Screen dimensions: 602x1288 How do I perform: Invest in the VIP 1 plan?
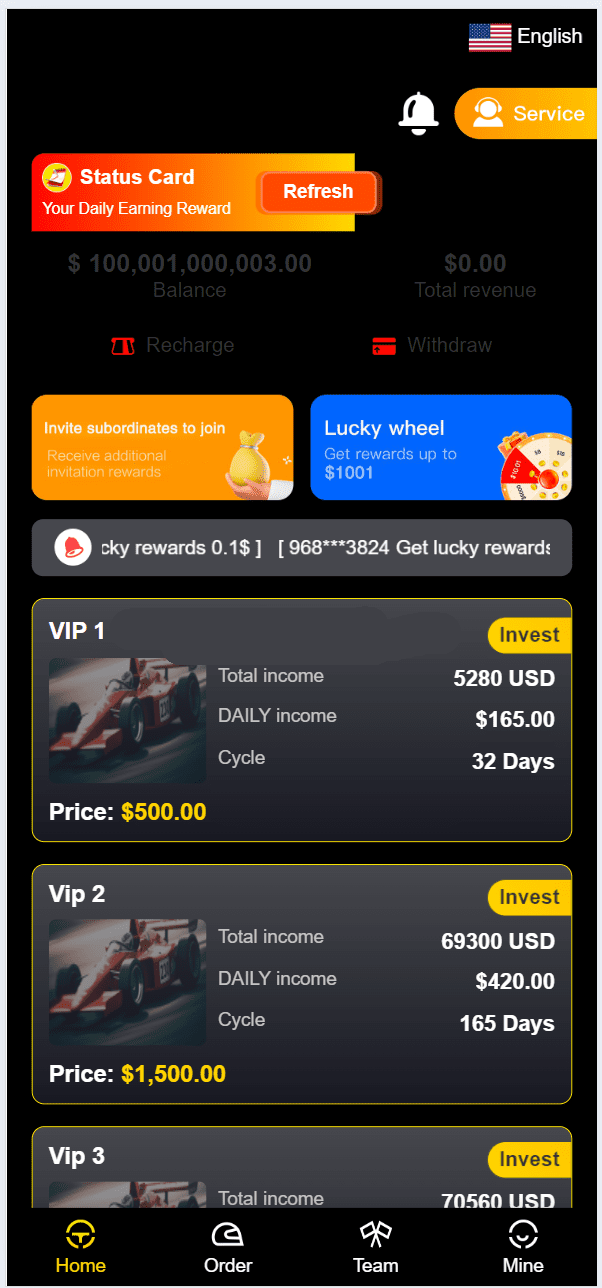coord(529,635)
